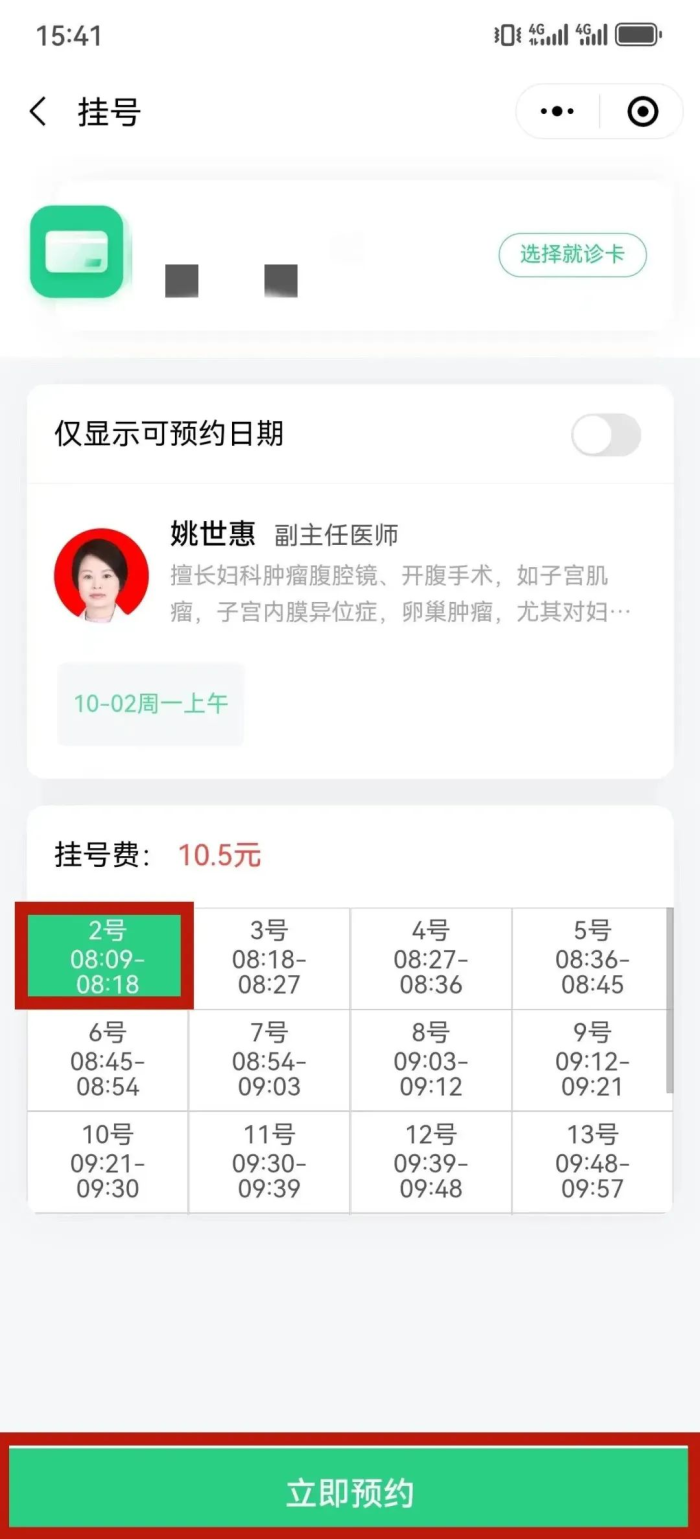The width and height of the screenshot is (700, 1539).
Task: Choose slot 9号 09:12-09:21
Action: click(592, 1060)
